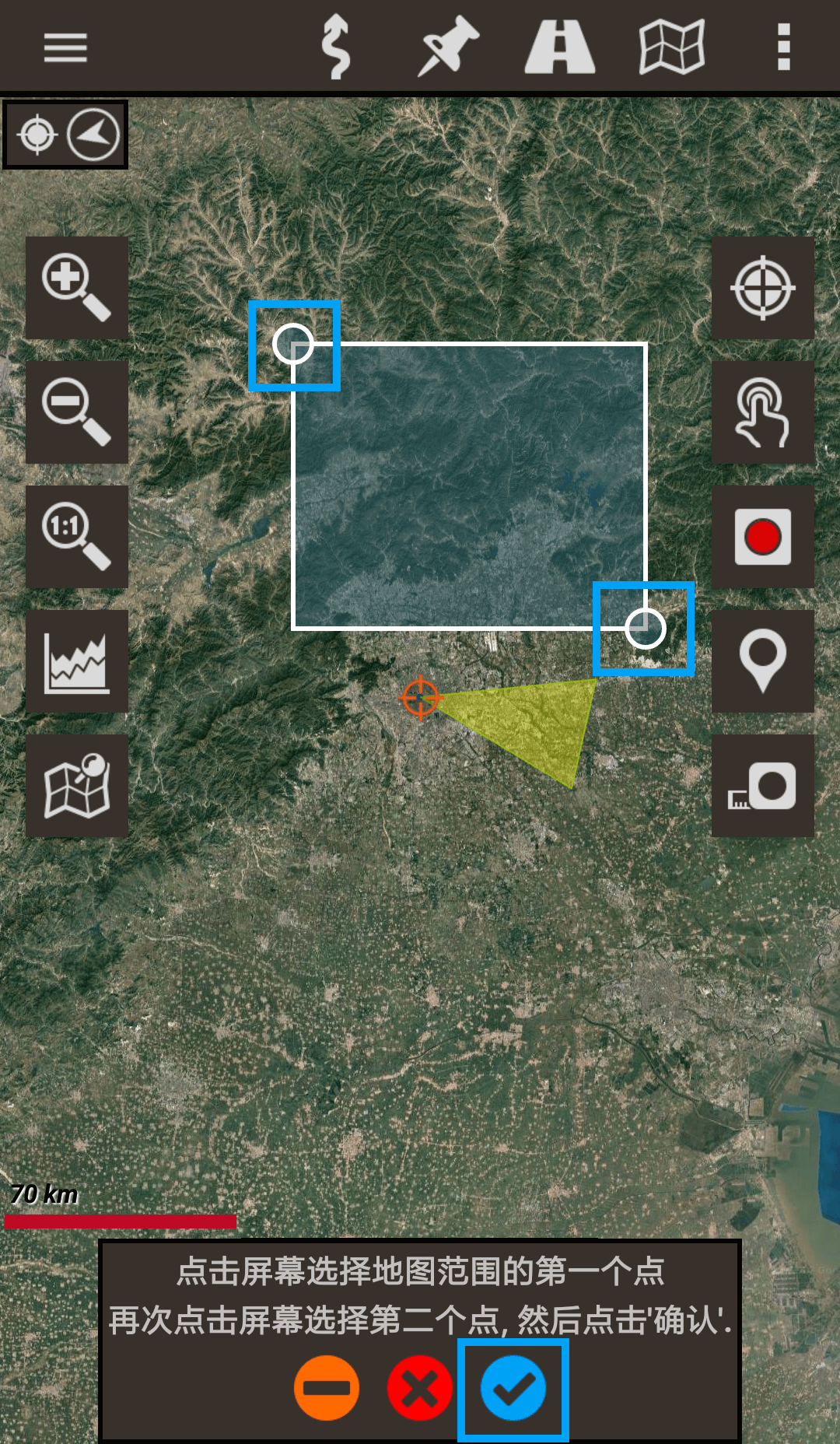The width and height of the screenshot is (840, 1444).
Task: Toggle the finger touch mode
Action: [x=763, y=412]
